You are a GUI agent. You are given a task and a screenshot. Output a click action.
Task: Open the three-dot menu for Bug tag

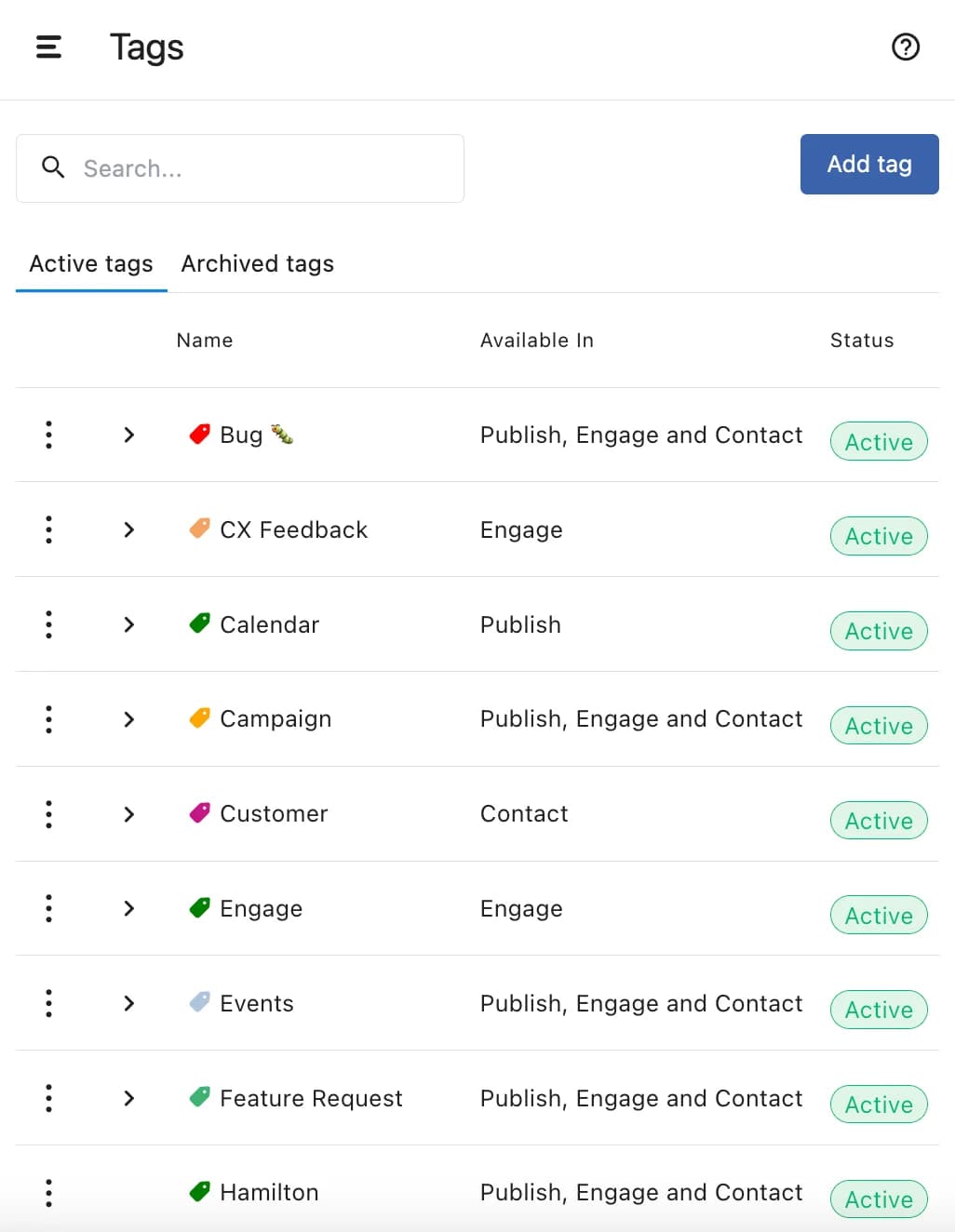pyautogui.click(x=48, y=435)
